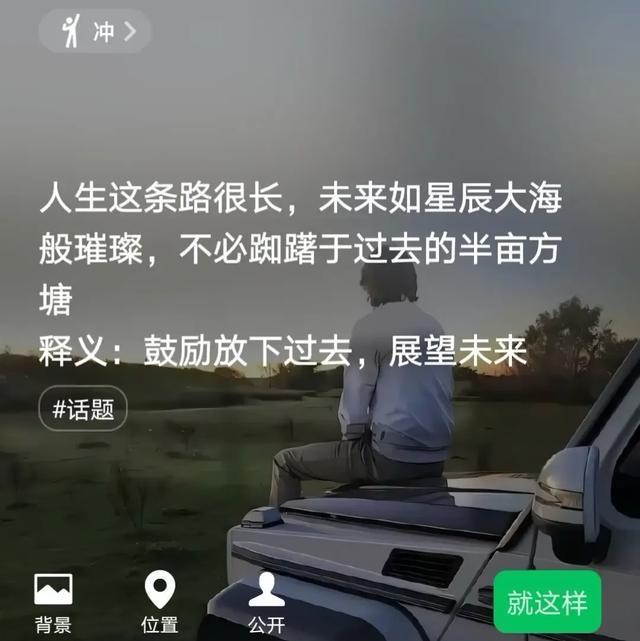Viewport: 640px width, 641px height.
Task: Open the 冲 status chip
Action: 95,31
